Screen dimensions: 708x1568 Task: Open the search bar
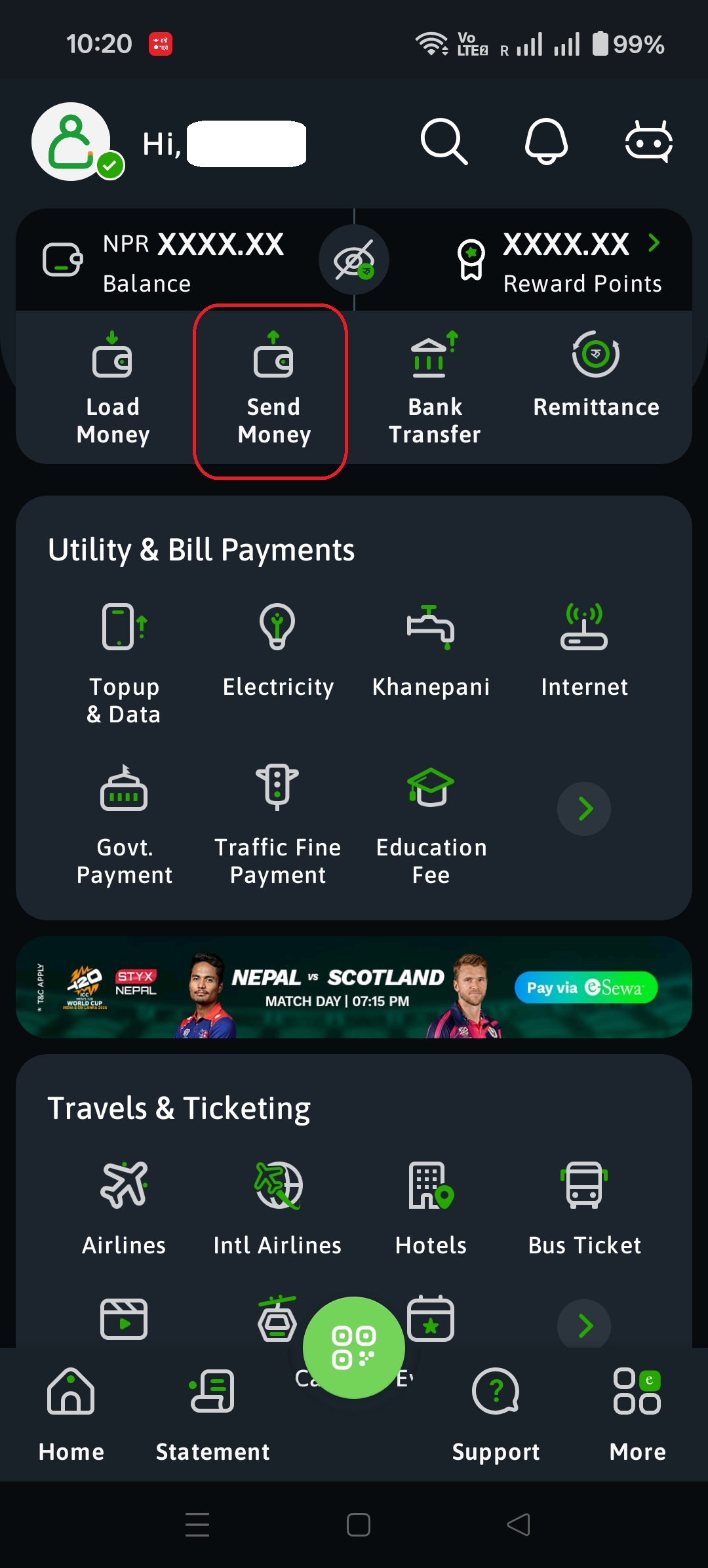click(x=444, y=142)
